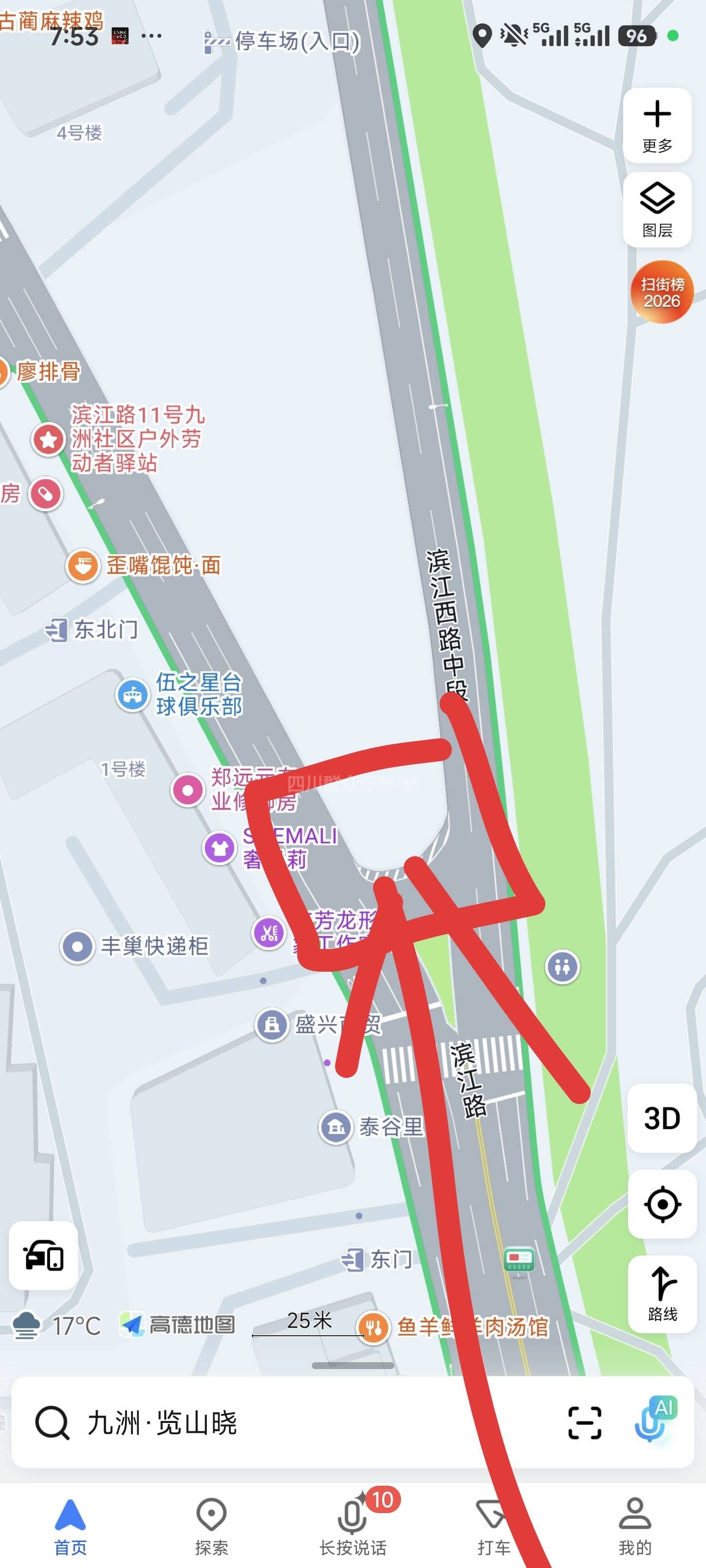Select the 首页 home tab
This screenshot has height=1568, width=706.
(x=71, y=1527)
